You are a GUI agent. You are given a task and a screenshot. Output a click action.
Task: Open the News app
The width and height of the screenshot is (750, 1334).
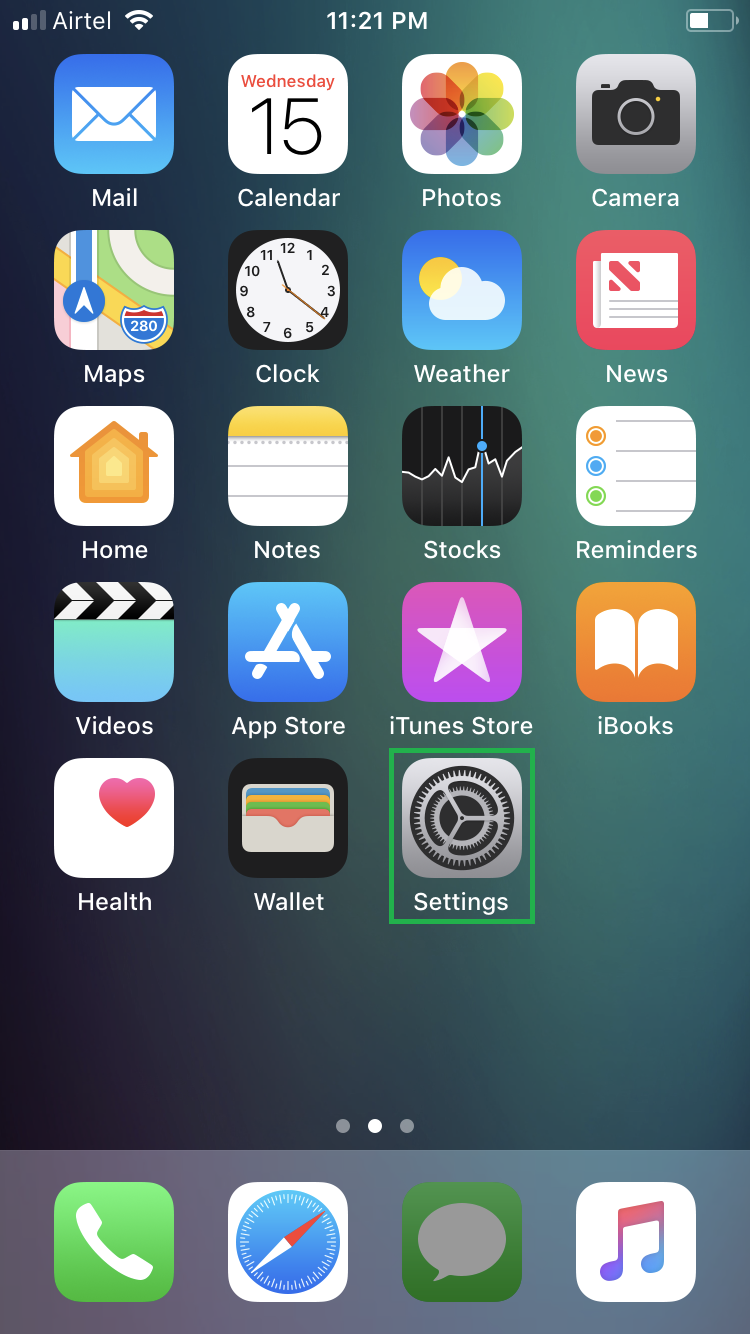click(635, 290)
